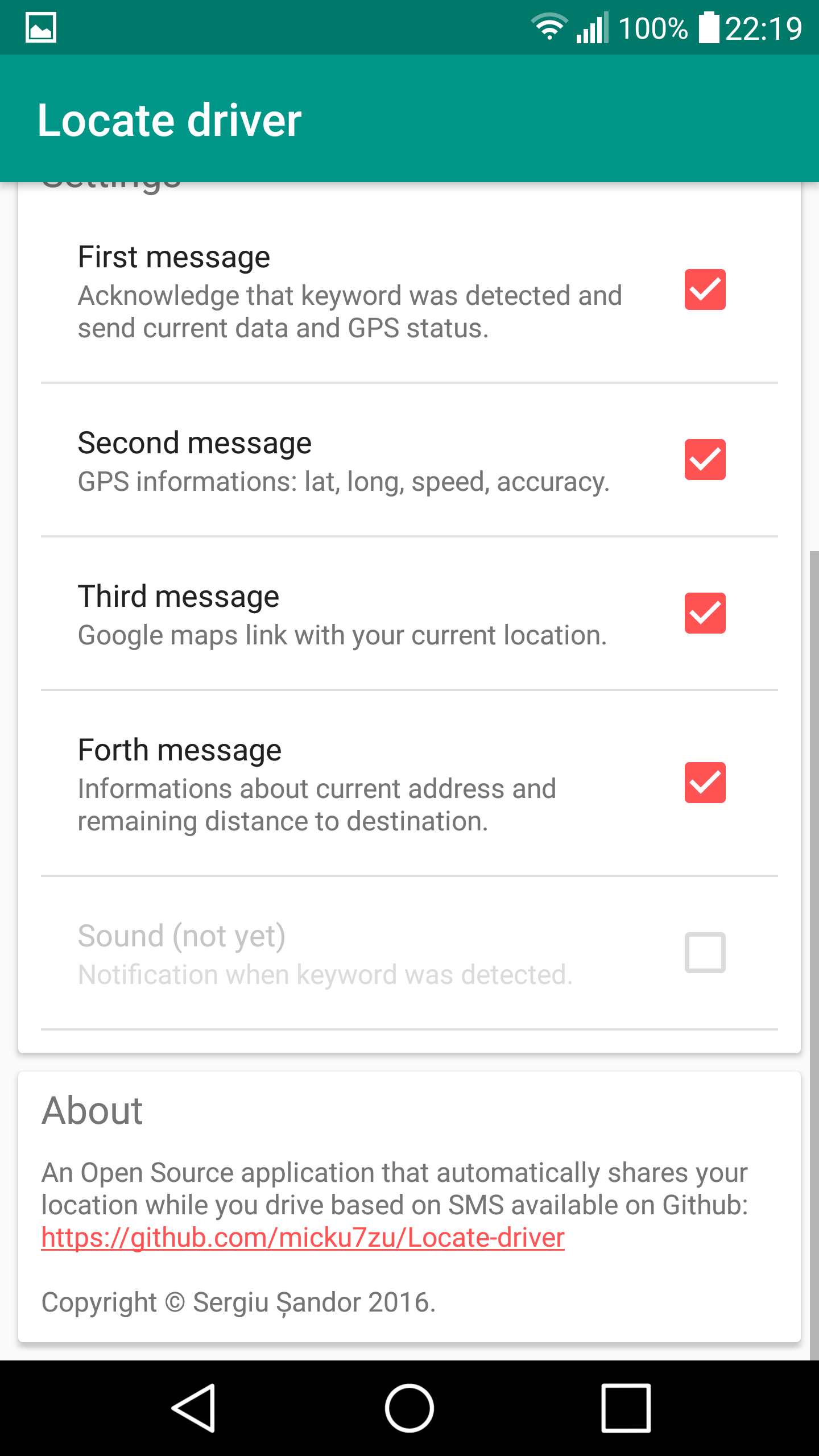Toggle the Third message checkbox off
This screenshot has height=1456, width=819.
tap(705, 613)
